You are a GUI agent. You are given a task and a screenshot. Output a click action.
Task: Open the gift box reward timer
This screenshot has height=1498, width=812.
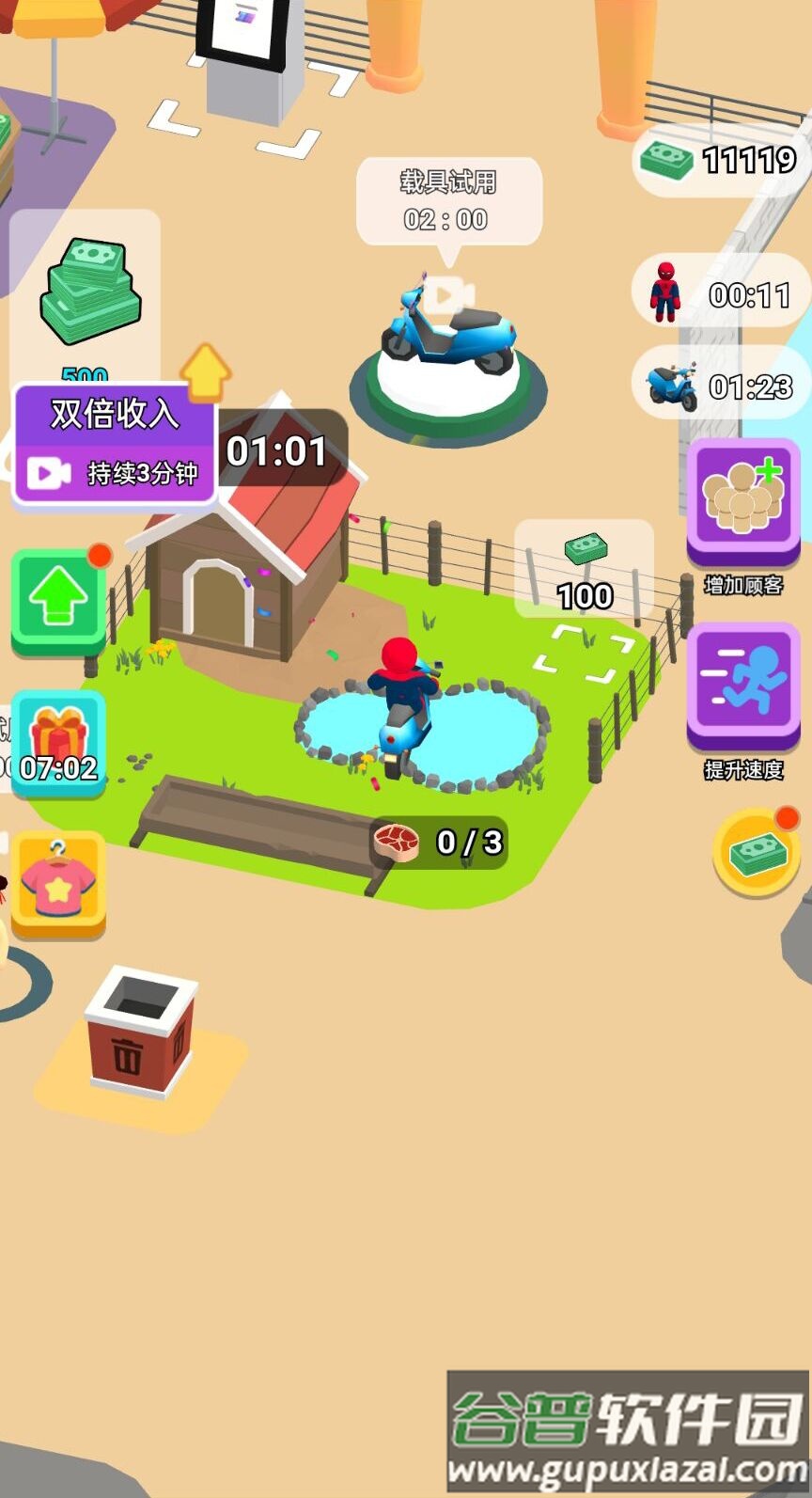pyautogui.click(x=58, y=743)
